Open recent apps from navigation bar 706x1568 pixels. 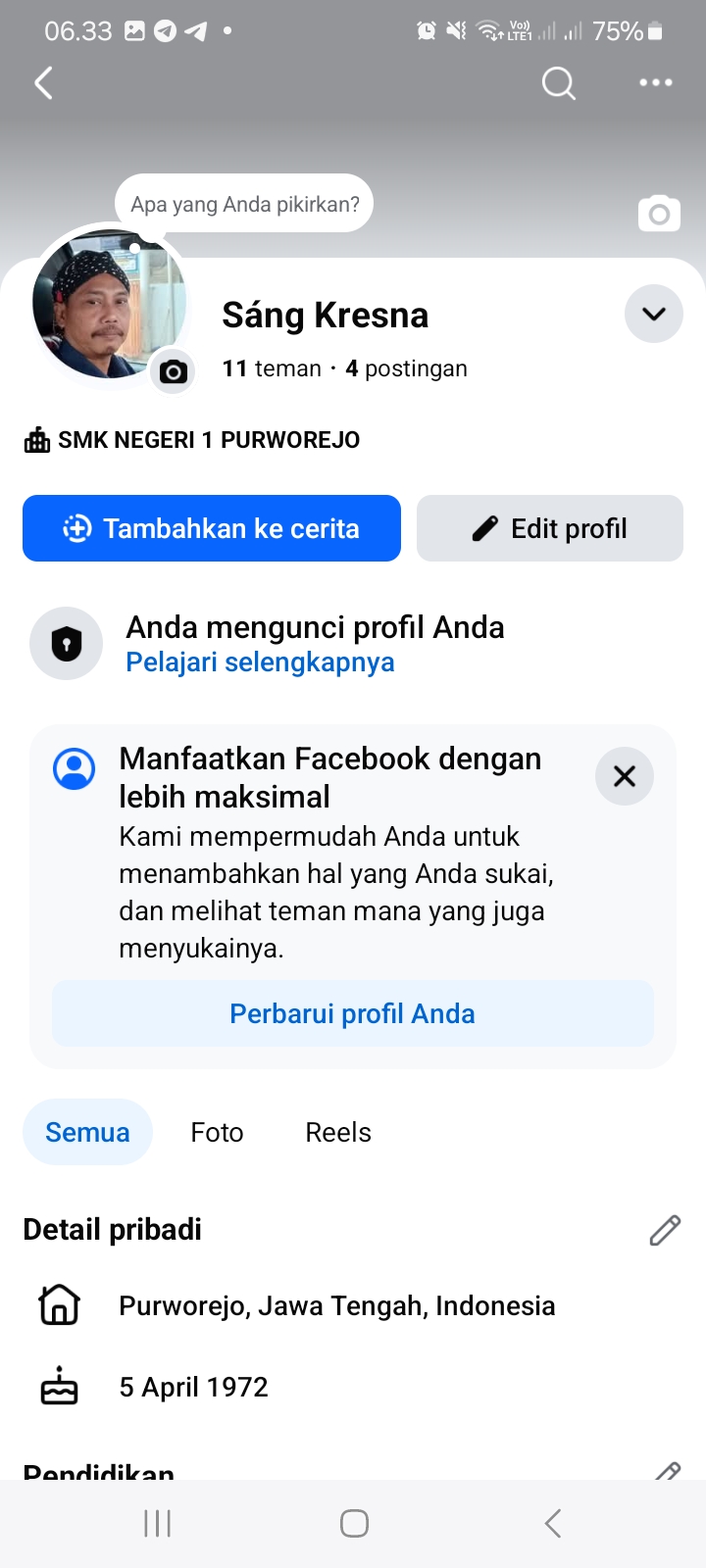coord(157,1523)
